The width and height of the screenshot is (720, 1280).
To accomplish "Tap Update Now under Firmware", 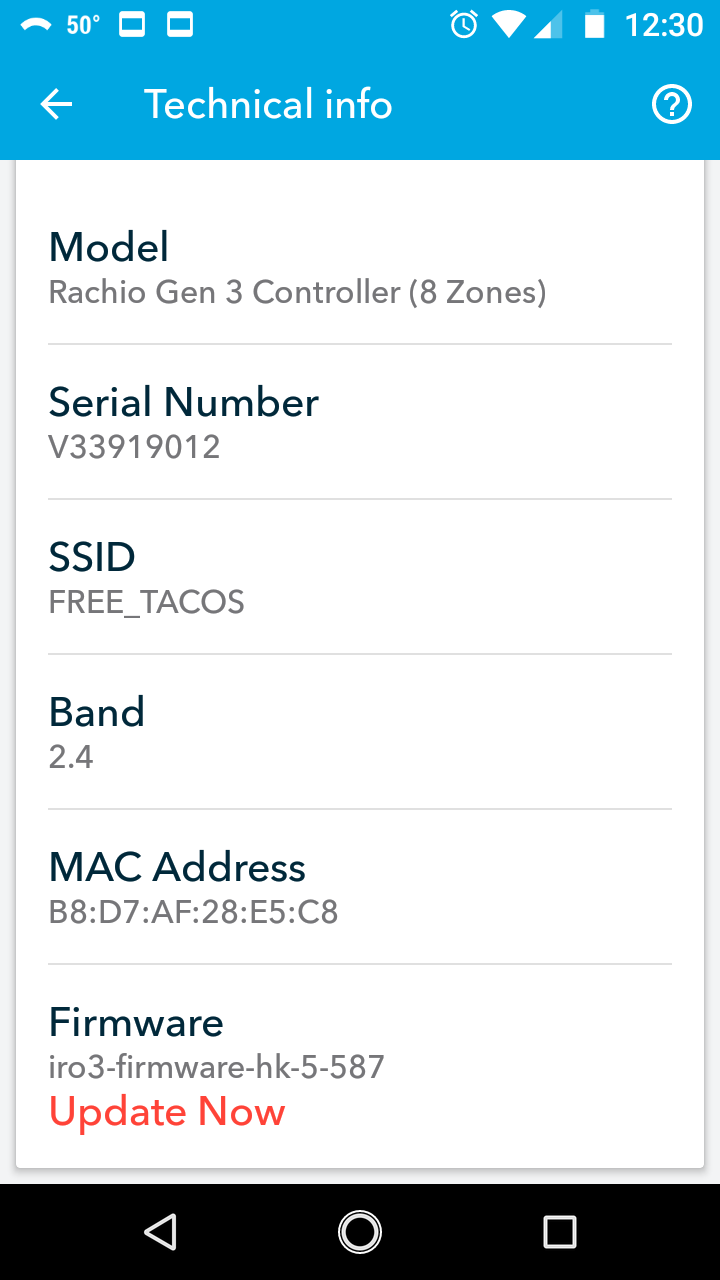I will [167, 1112].
